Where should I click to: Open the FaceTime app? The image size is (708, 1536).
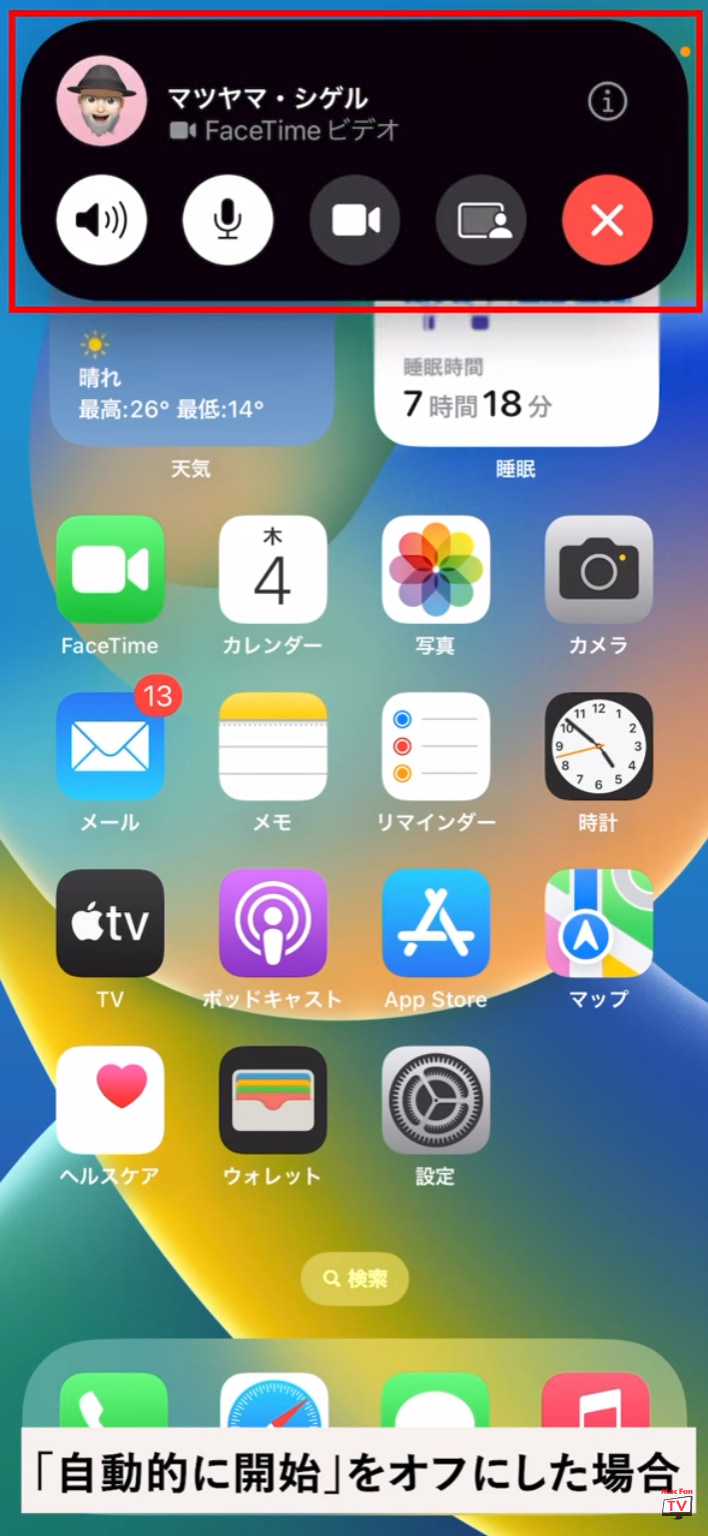pos(110,570)
